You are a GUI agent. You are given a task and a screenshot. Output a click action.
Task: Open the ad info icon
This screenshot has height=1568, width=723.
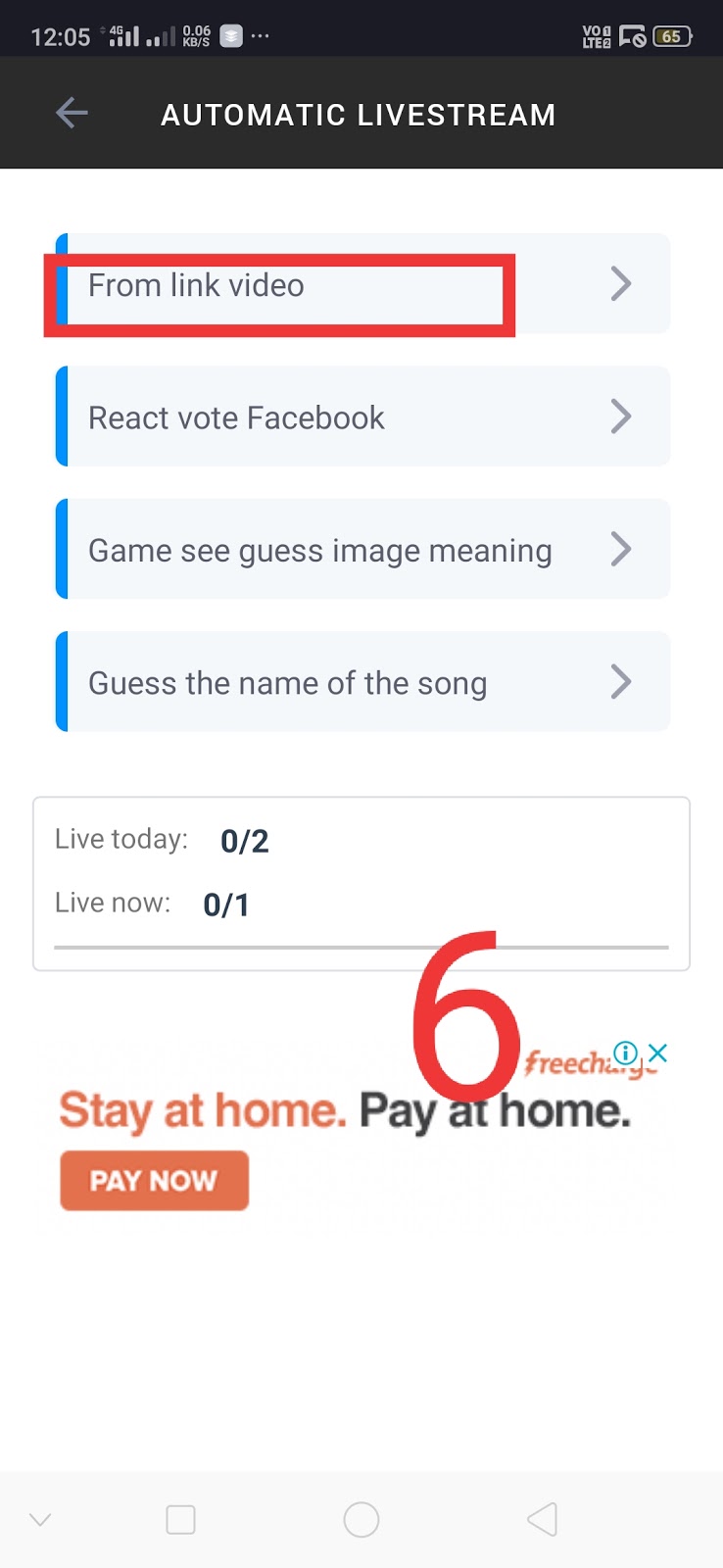(626, 1053)
